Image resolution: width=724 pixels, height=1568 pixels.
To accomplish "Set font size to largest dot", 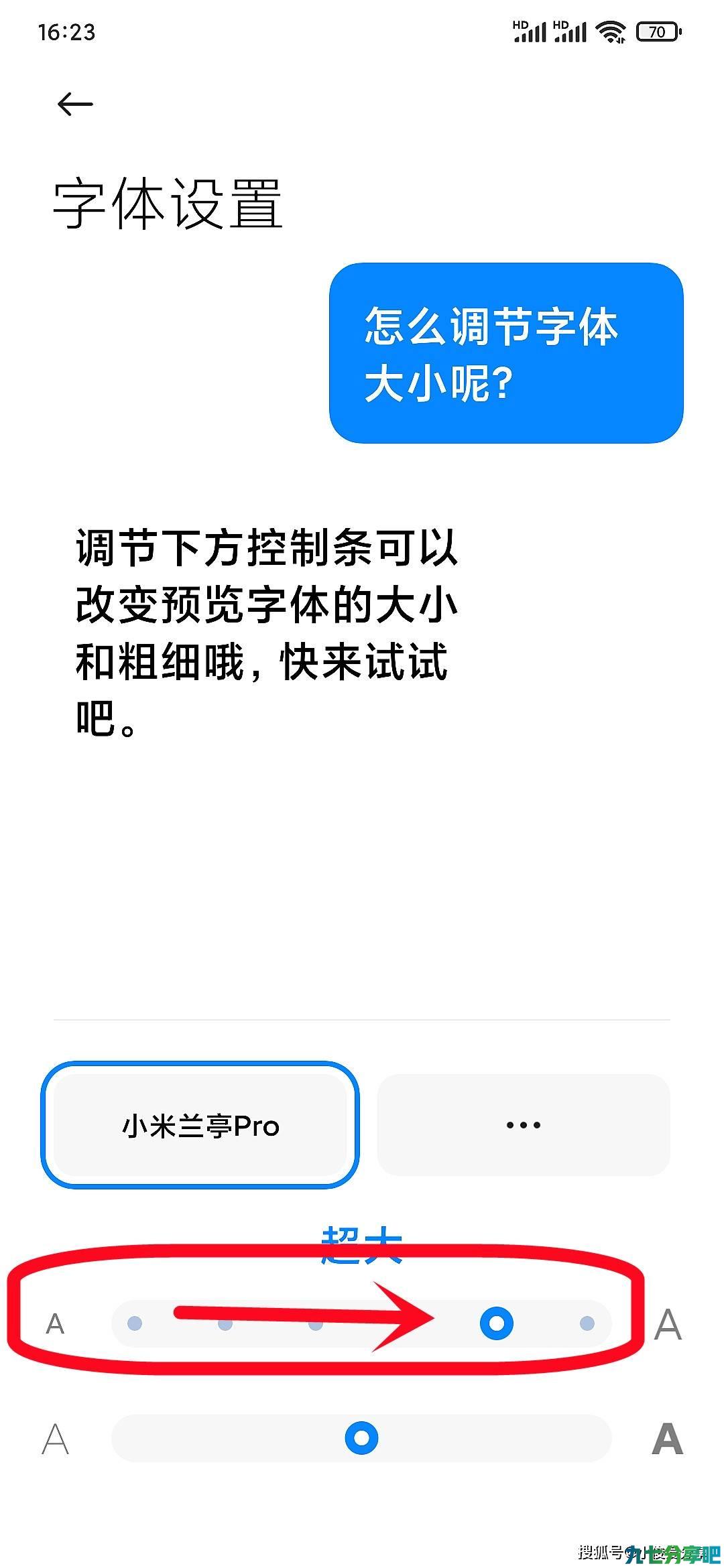I will click(x=587, y=1323).
